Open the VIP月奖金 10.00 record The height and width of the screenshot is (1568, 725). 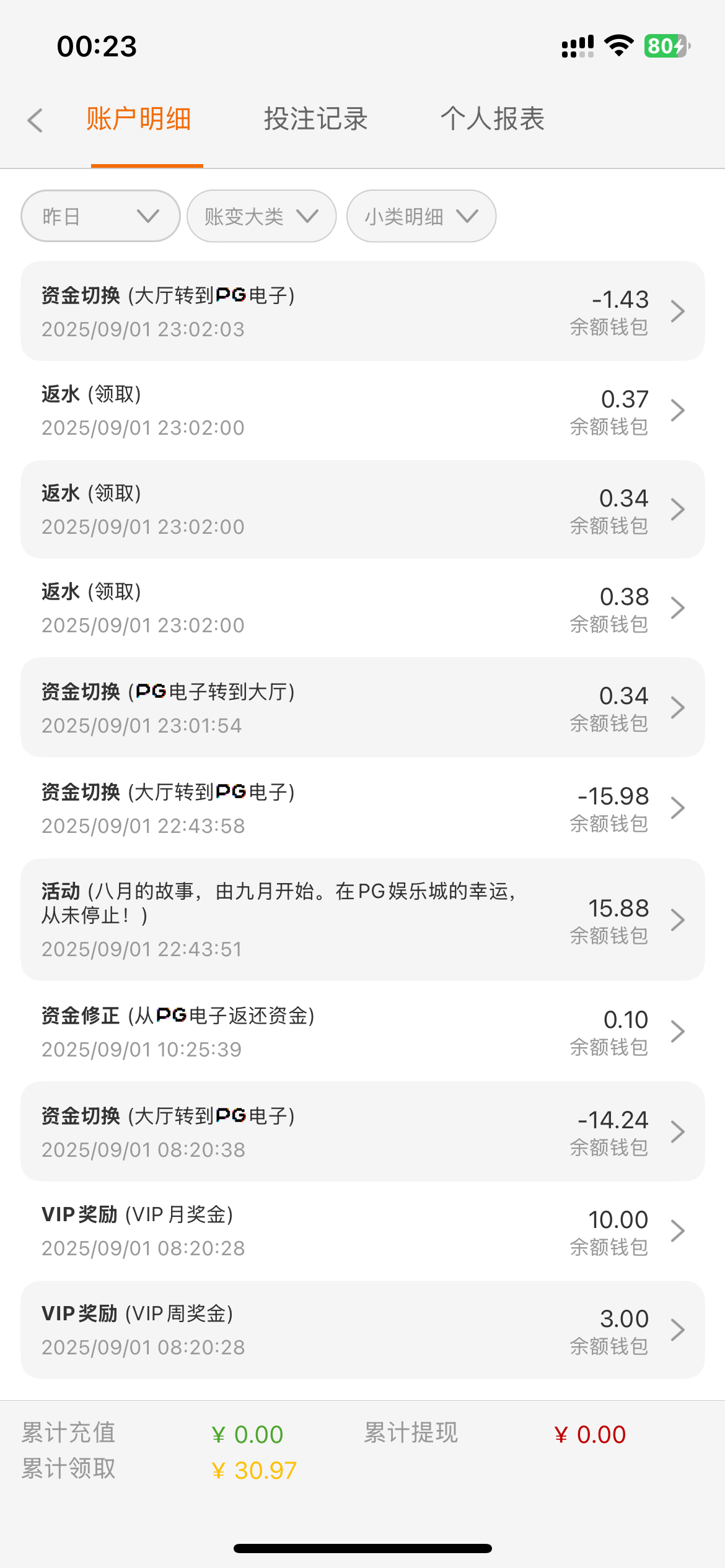pyautogui.click(x=362, y=1230)
